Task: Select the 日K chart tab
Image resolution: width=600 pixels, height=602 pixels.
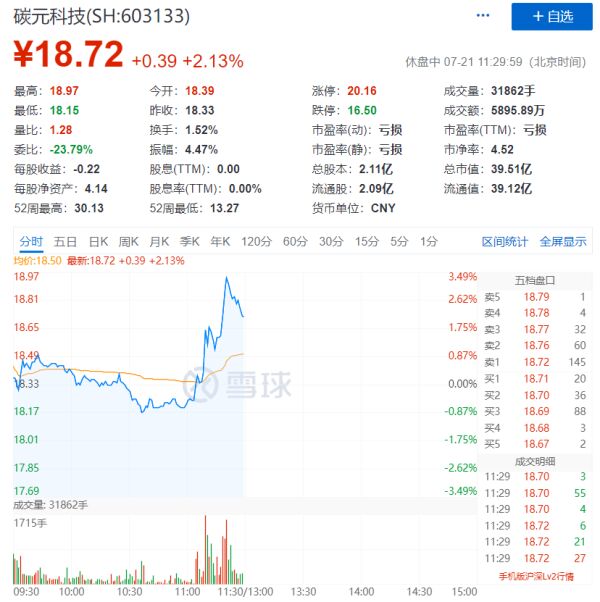Action: point(98,241)
